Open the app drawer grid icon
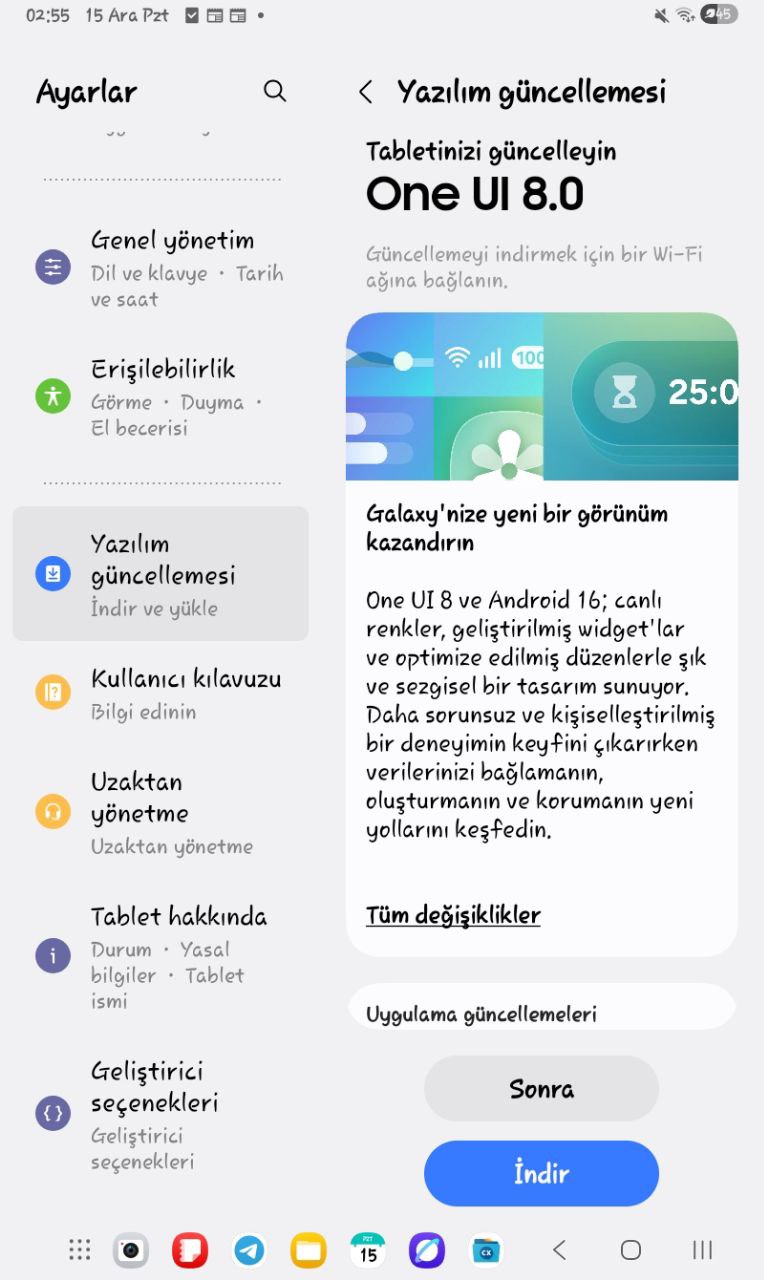This screenshot has height=1280, width=764. [79, 1249]
